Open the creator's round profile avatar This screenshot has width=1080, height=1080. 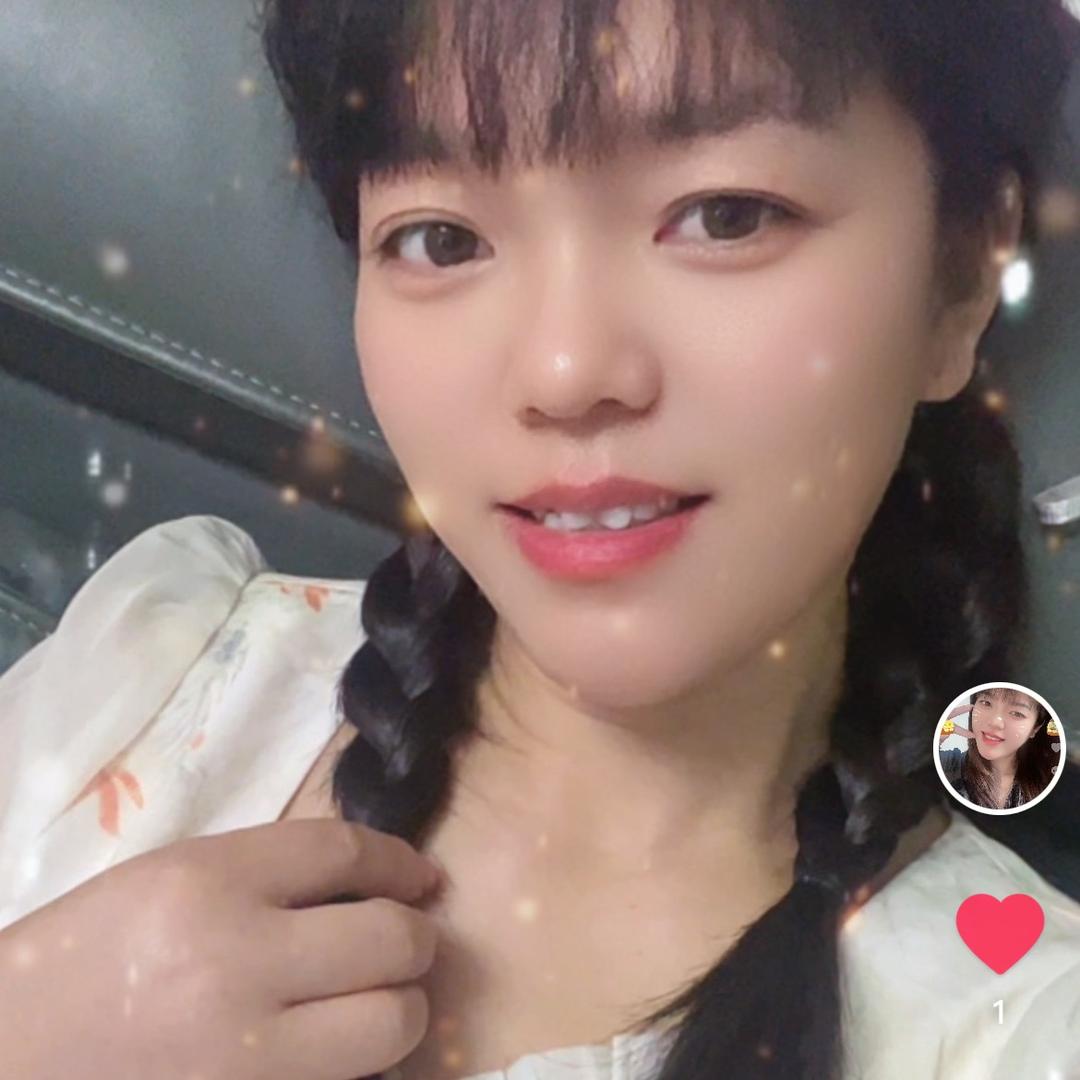click(x=999, y=748)
